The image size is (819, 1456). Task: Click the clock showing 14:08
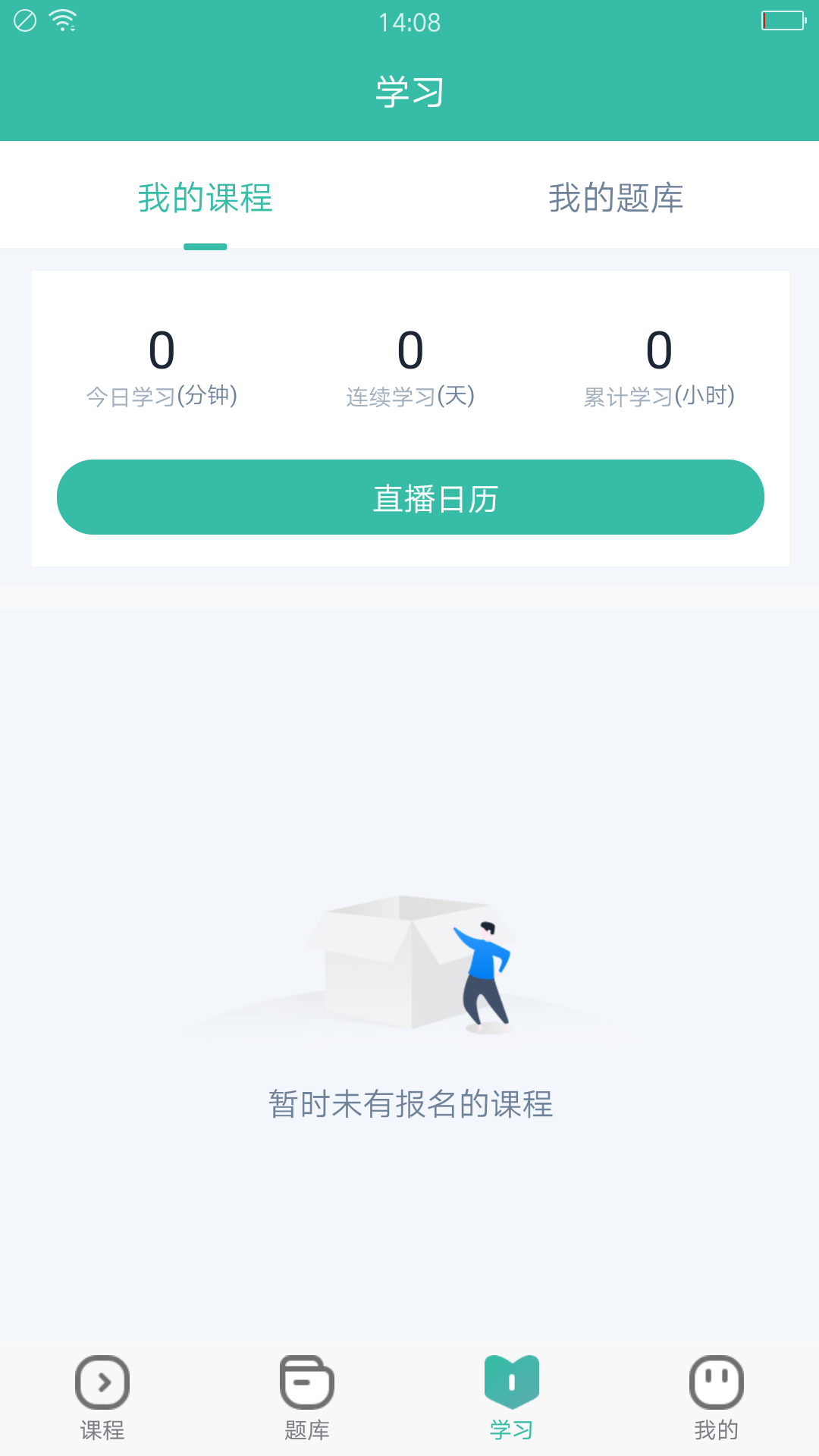[409, 22]
